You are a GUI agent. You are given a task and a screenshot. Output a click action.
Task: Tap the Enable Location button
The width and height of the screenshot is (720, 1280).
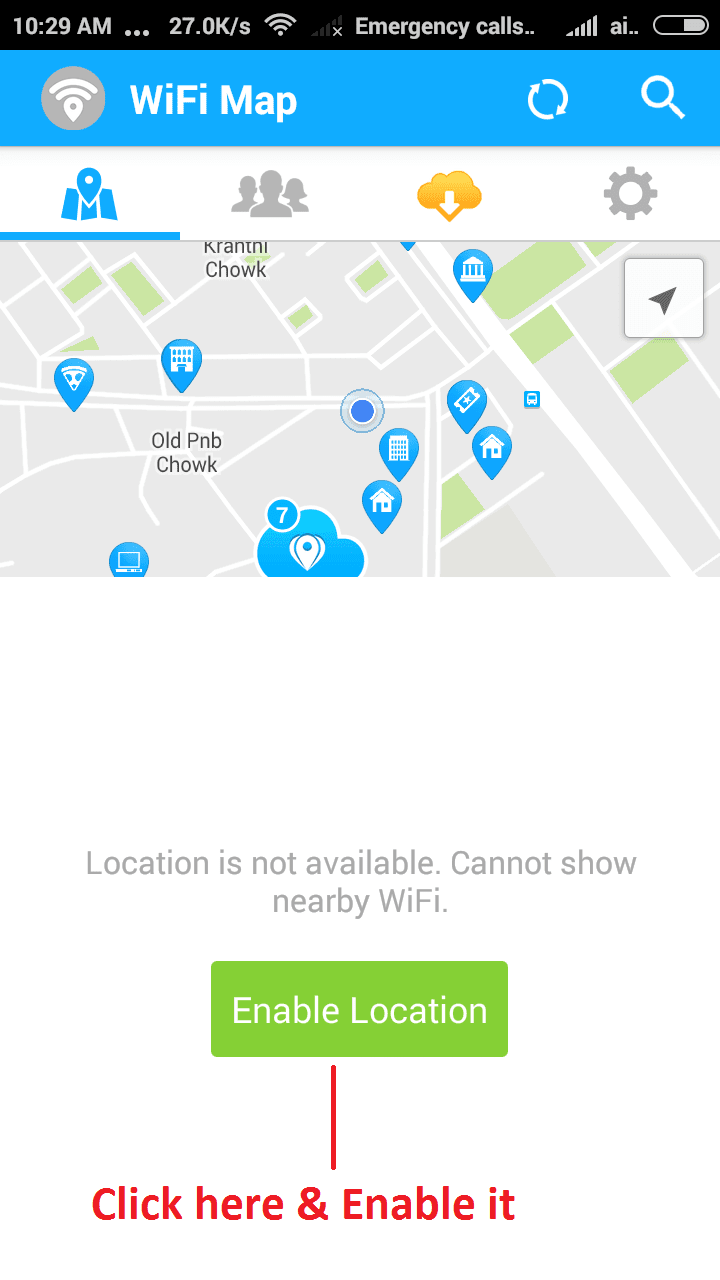[359, 1009]
